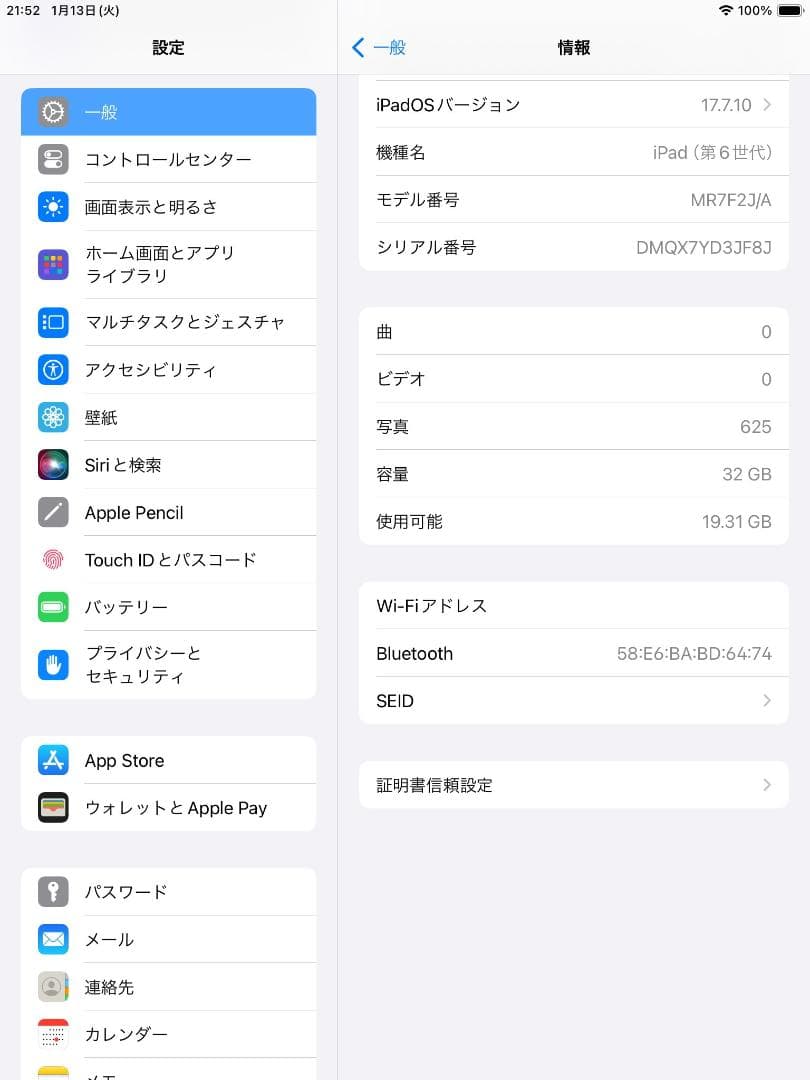Image resolution: width=810 pixels, height=1080 pixels.
Task: Open Battery settings via the green icon
Action: (53, 607)
